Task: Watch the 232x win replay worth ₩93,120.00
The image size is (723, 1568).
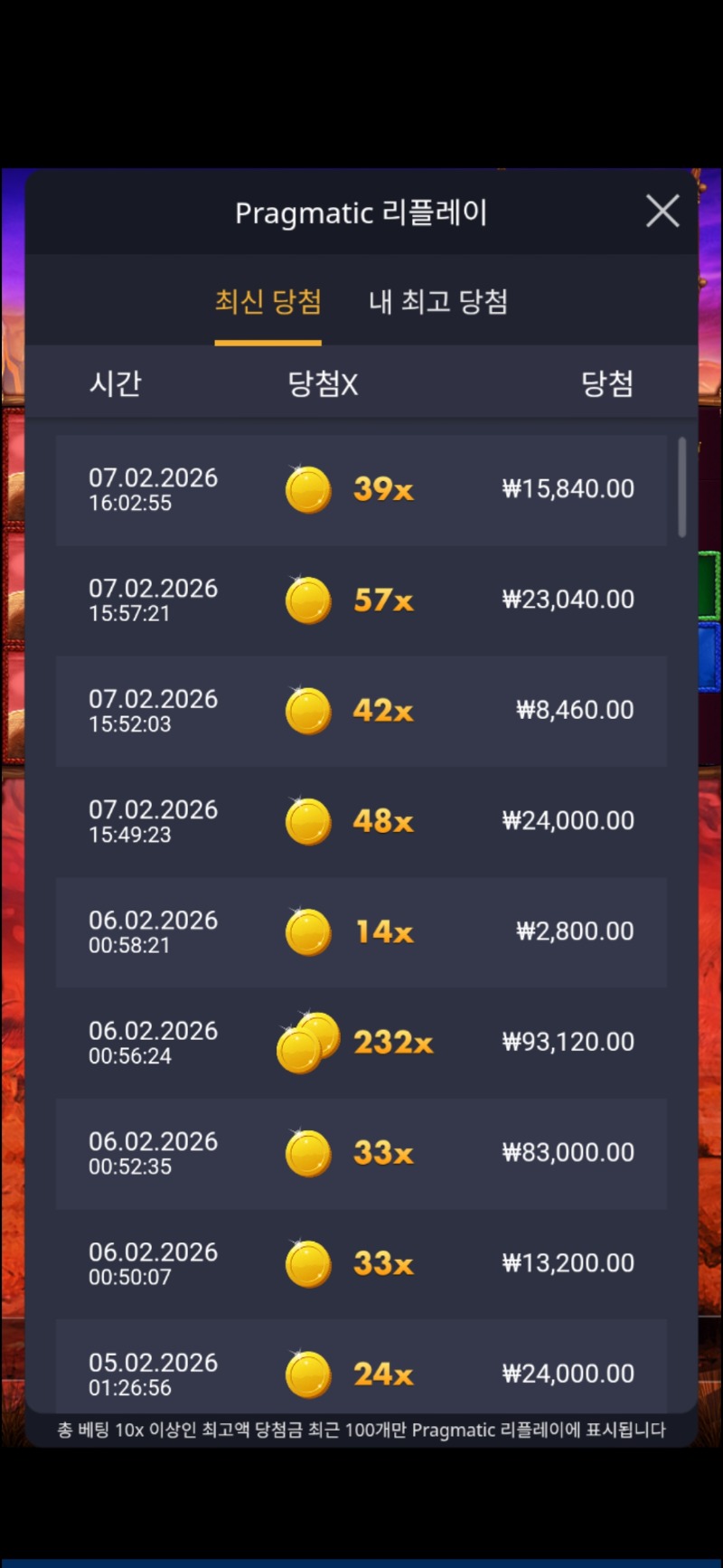Action: point(361,1043)
